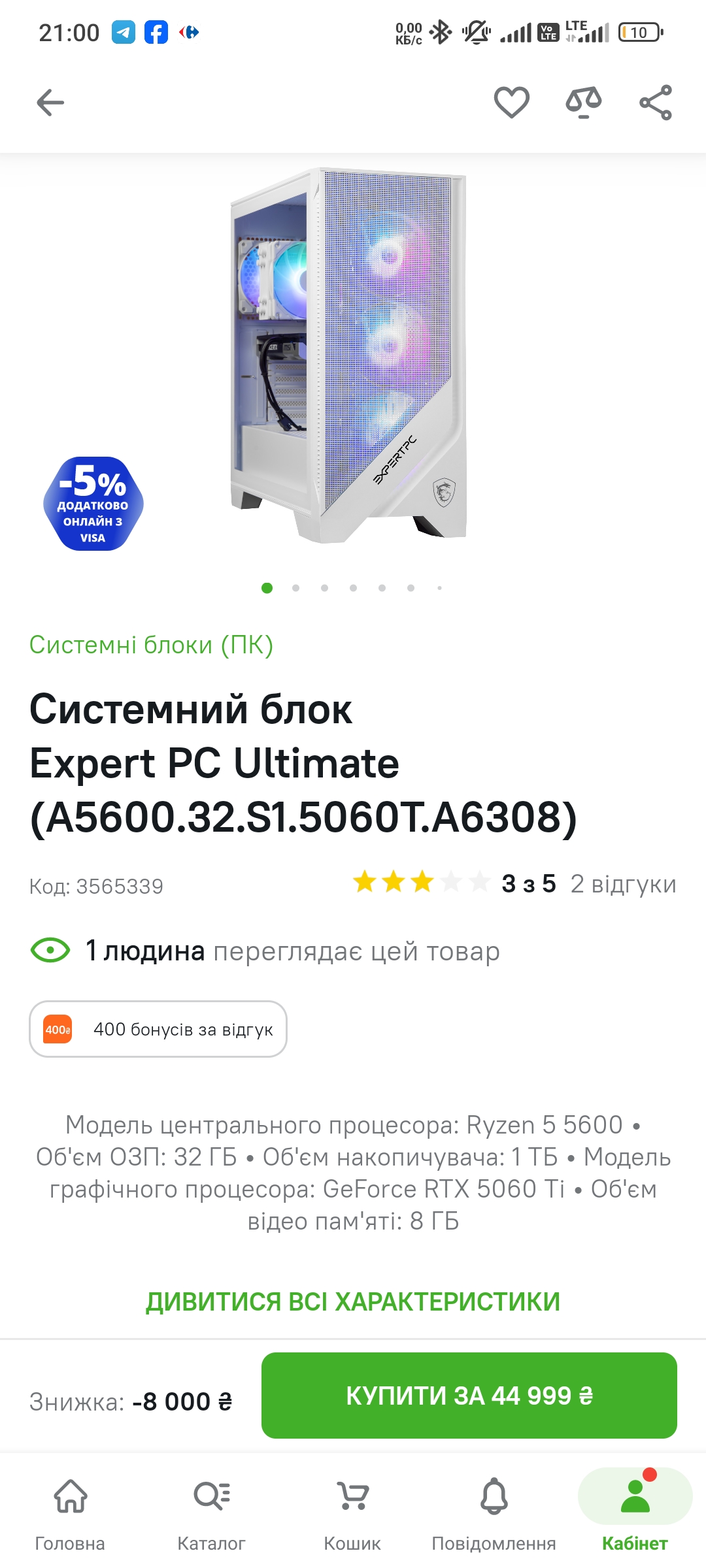The image size is (706, 1568).
Task: Go back using the arrow icon
Action: click(x=50, y=103)
